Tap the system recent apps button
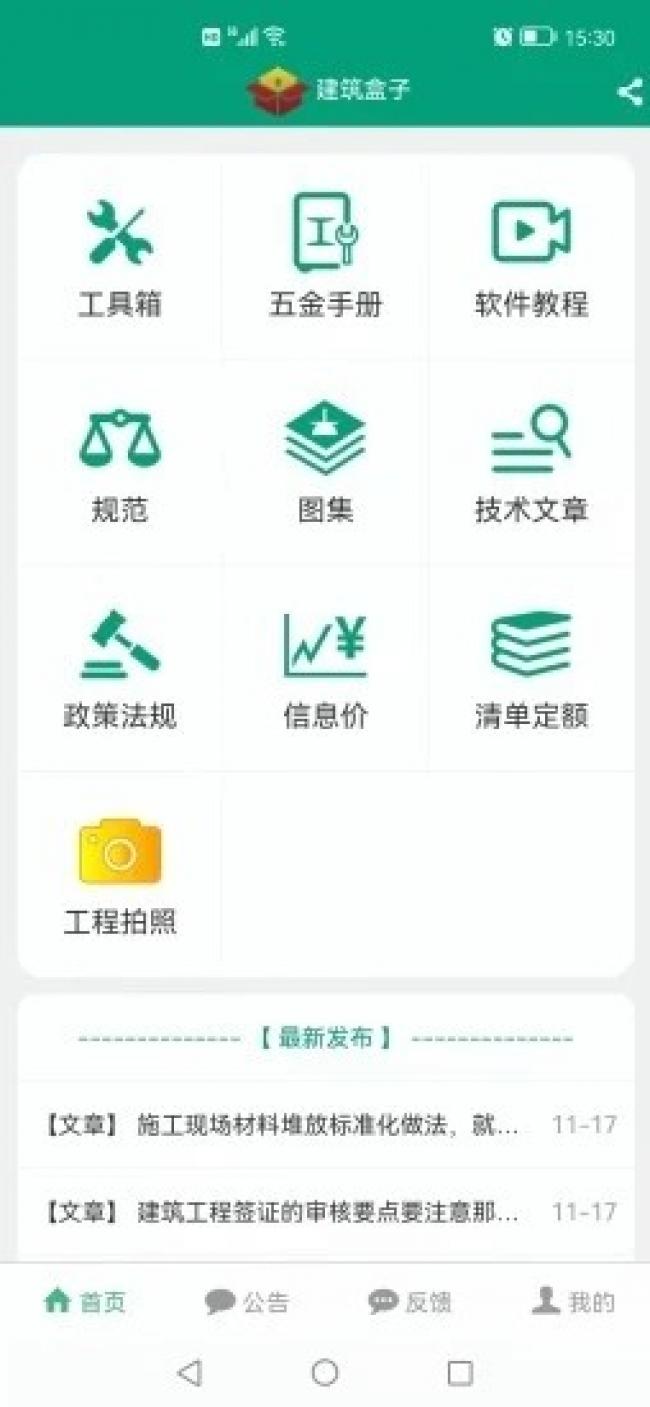Image resolution: width=650 pixels, height=1407 pixels. click(460, 1373)
